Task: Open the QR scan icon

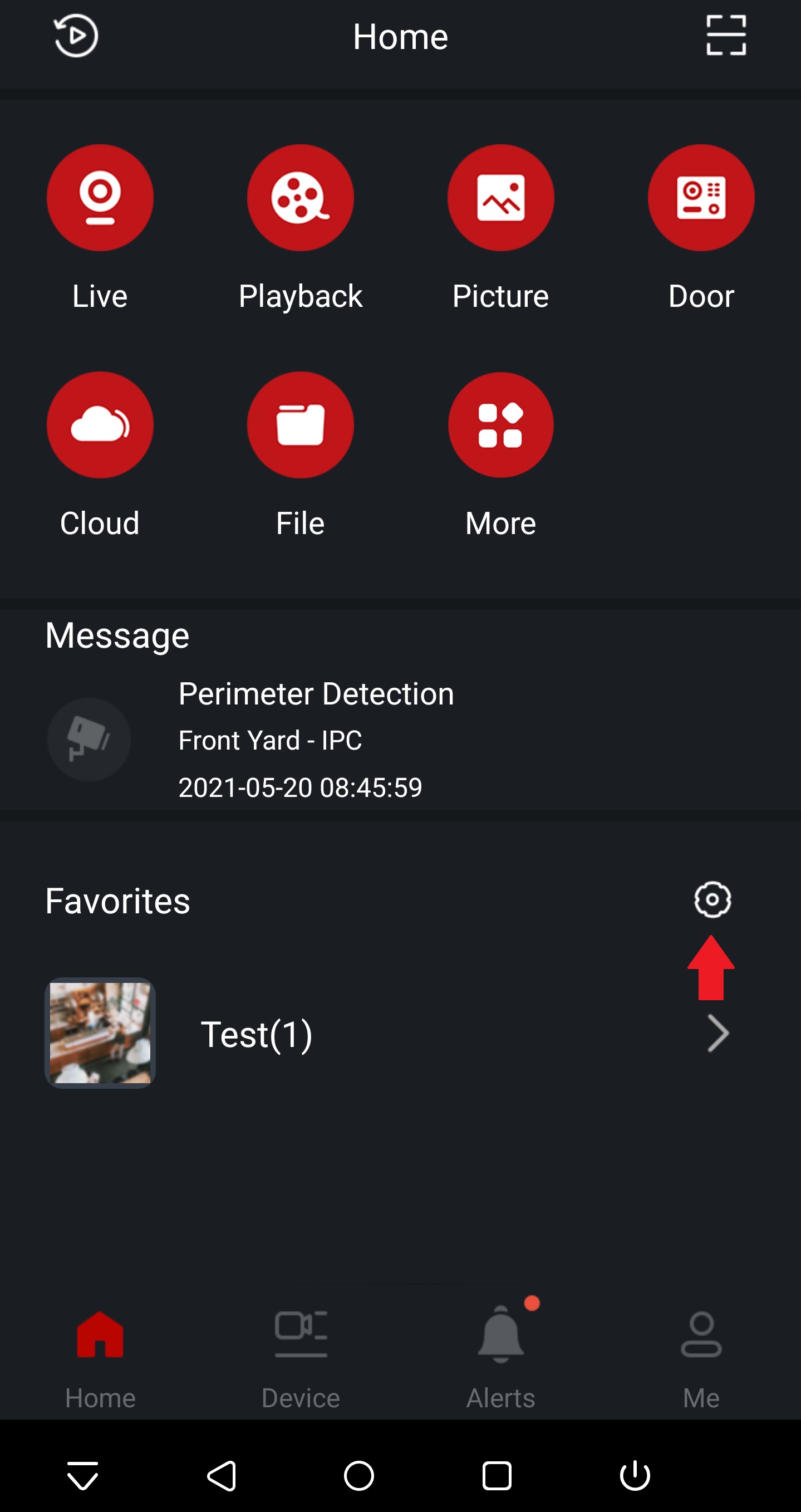Action: (726, 36)
